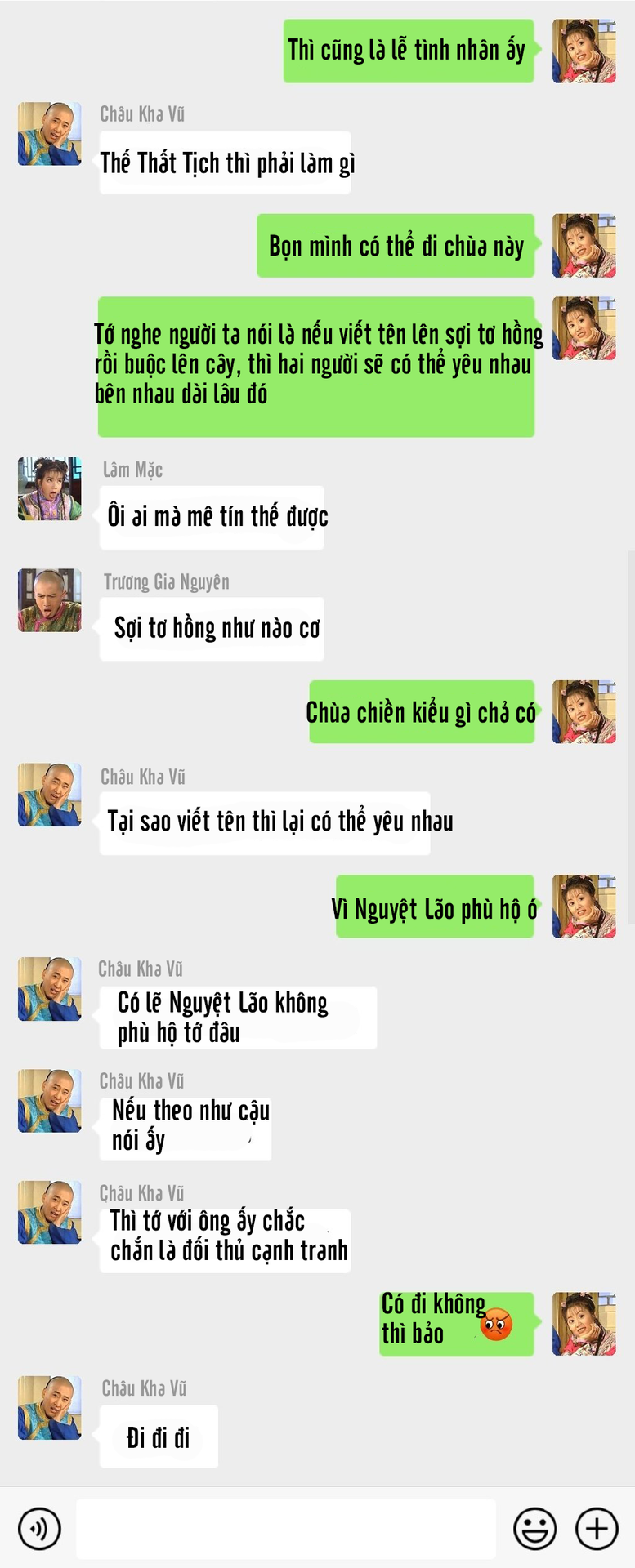Open Trương Gia Nguyên's profile avatar
Image resolution: width=635 pixels, height=1568 pixels.
click(x=50, y=600)
